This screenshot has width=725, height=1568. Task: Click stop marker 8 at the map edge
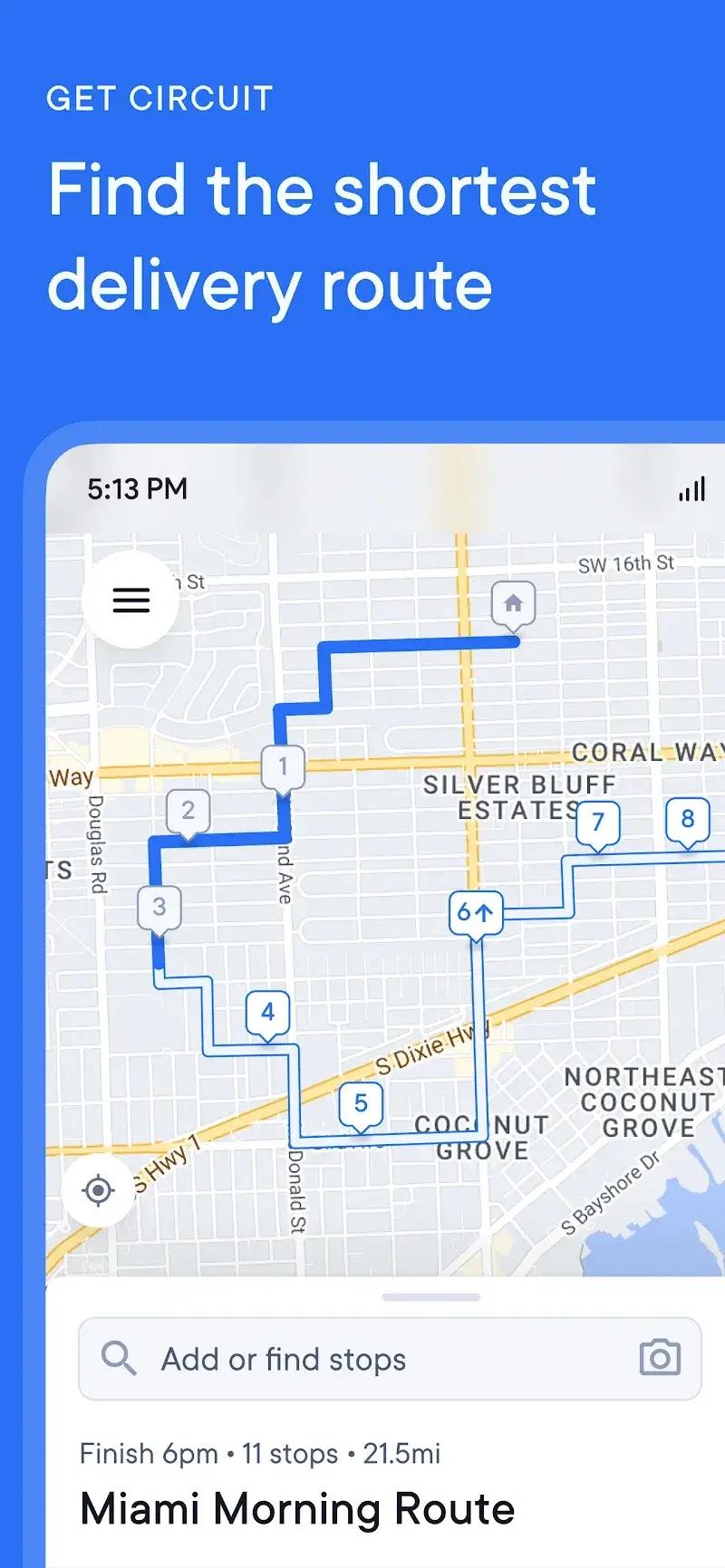pyautogui.click(x=690, y=820)
